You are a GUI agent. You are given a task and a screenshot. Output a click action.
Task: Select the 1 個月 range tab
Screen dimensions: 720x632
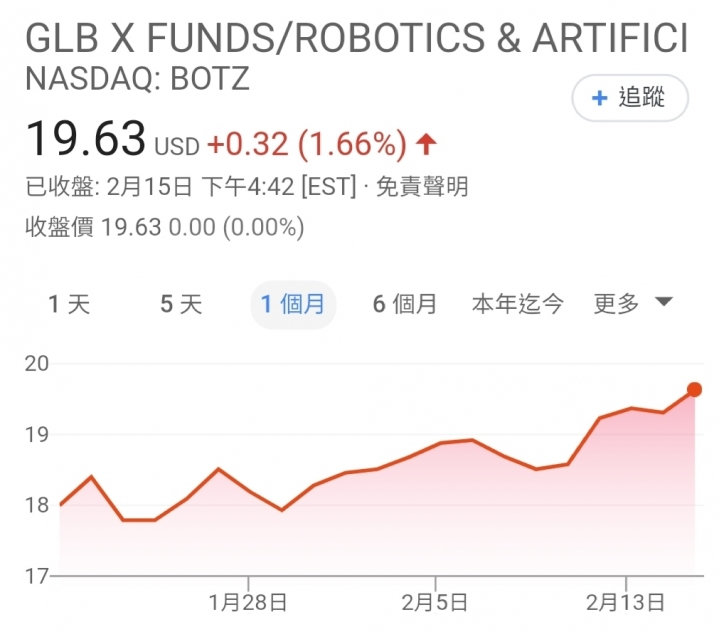click(x=293, y=304)
